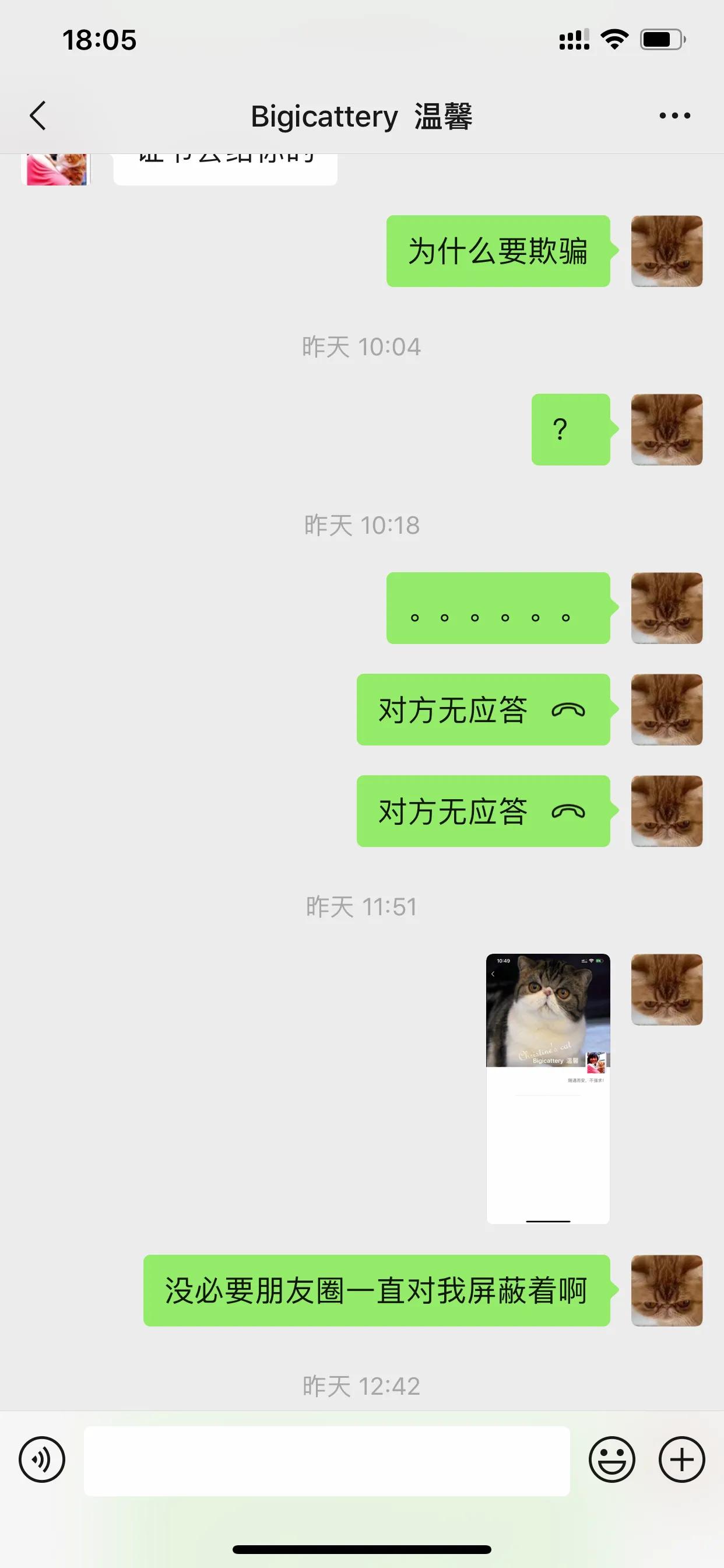Image resolution: width=724 pixels, height=1568 pixels.
Task: Tap the chat title Bigicattery 温馨
Action: [362, 115]
